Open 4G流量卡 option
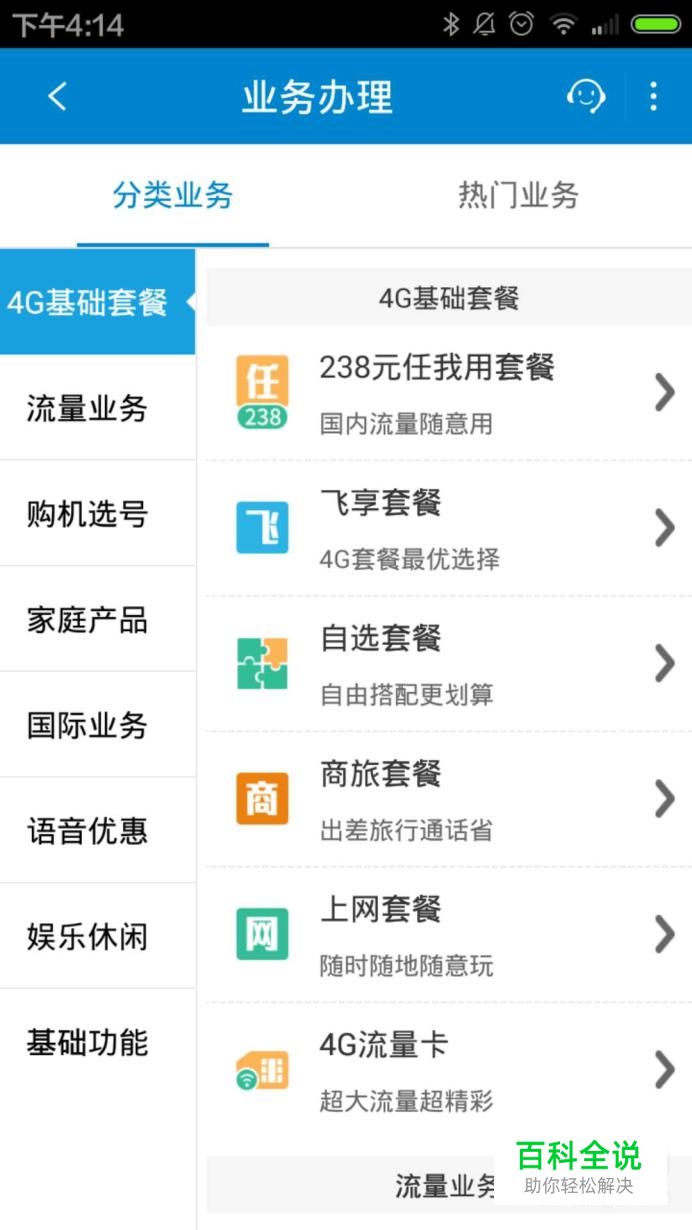 click(x=448, y=1070)
